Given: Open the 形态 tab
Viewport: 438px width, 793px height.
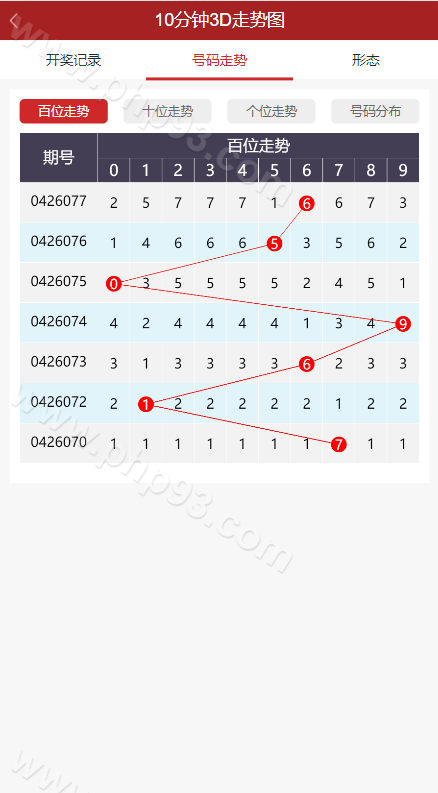Looking at the screenshot, I should pos(366,60).
